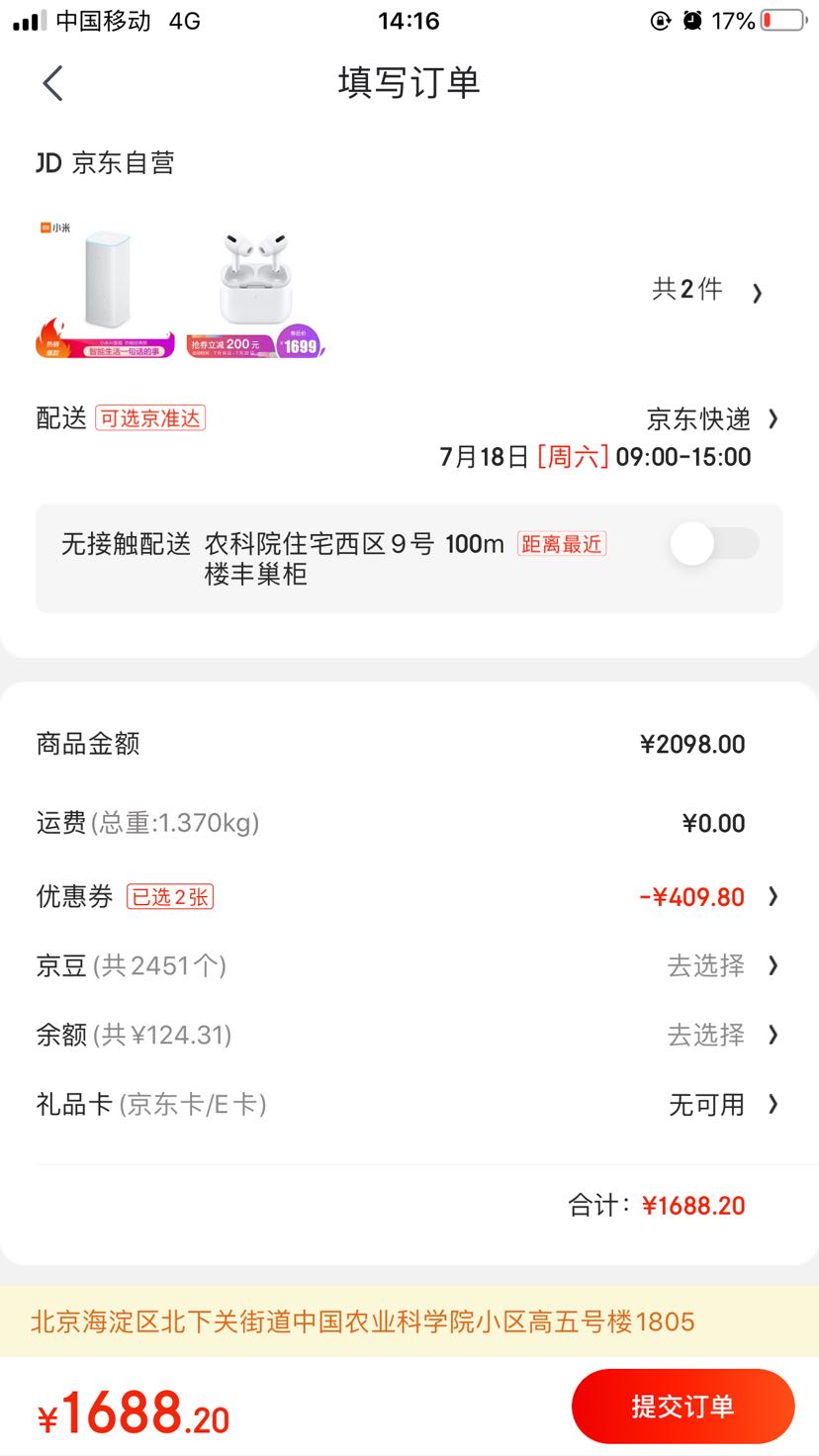Click the back arrow on 填写订单 page
The image size is (819, 1456).
[52, 83]
